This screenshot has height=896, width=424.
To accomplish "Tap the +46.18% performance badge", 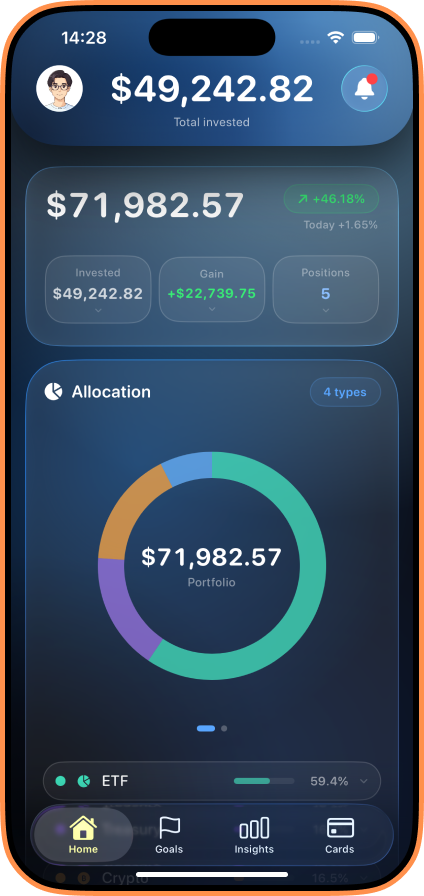I will 331,199.
